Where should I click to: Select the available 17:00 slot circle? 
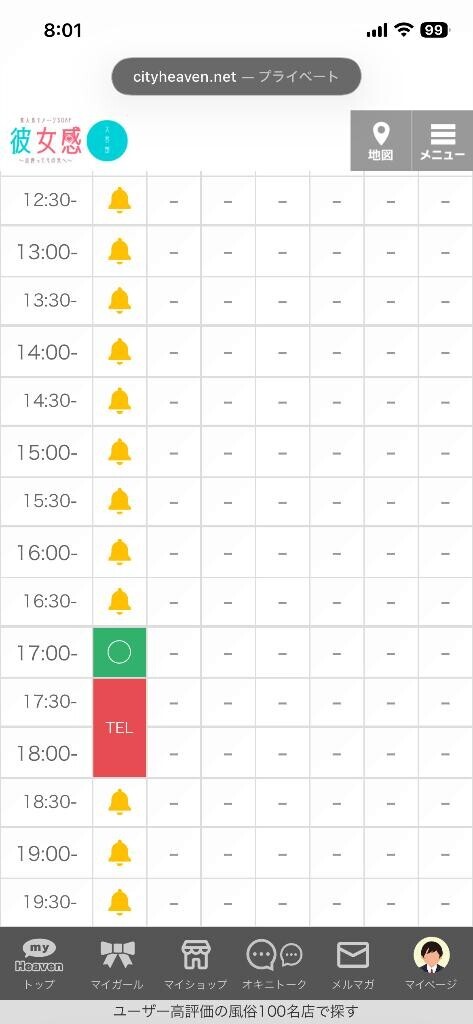click(120, 652)
